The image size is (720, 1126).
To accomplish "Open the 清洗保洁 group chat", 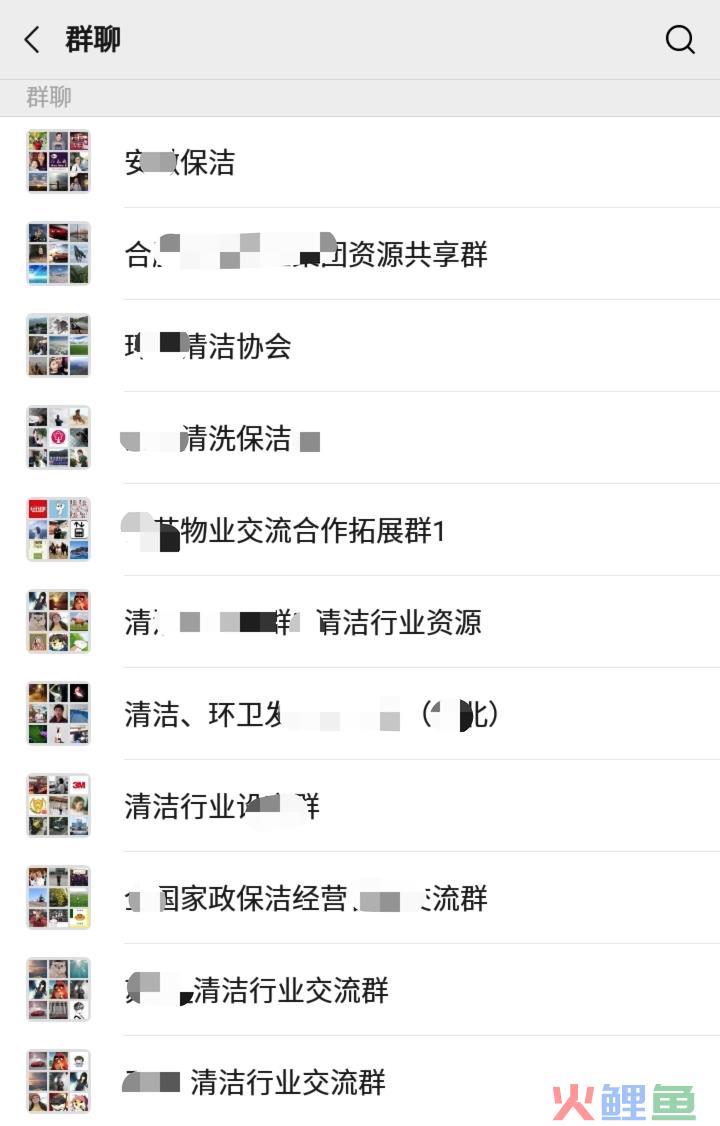I will tap(360, 438).
